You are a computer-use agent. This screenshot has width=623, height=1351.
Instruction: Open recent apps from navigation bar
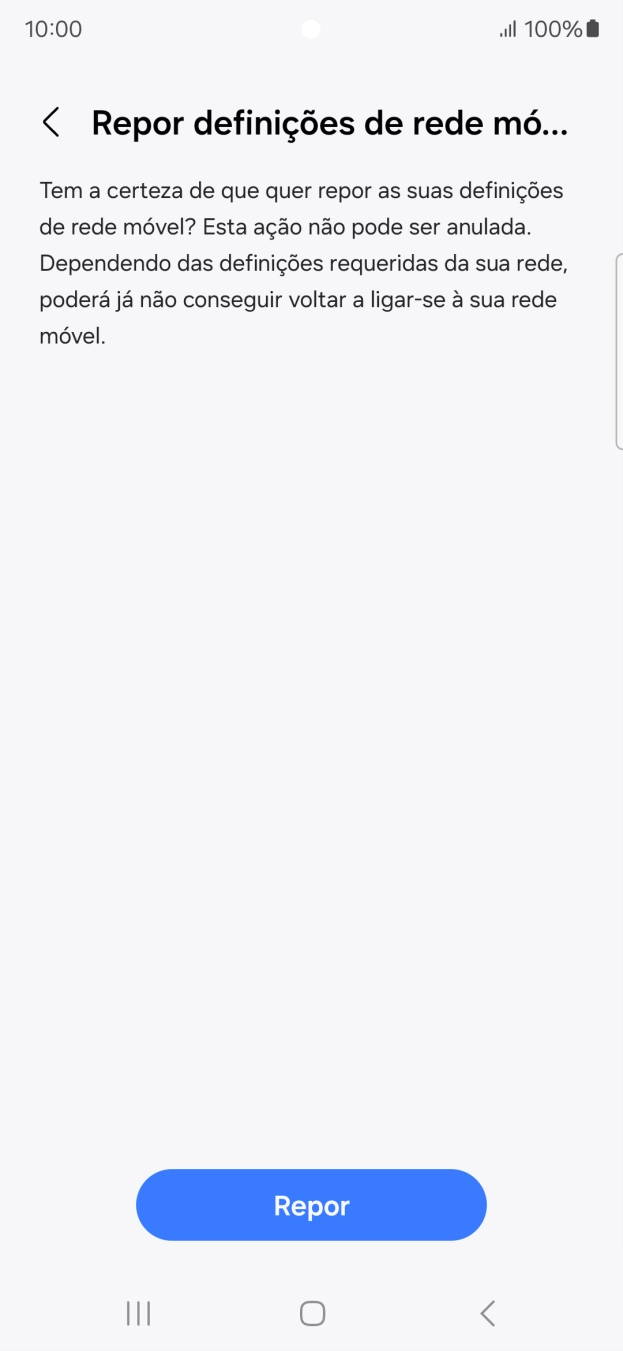click(138, 1313)
